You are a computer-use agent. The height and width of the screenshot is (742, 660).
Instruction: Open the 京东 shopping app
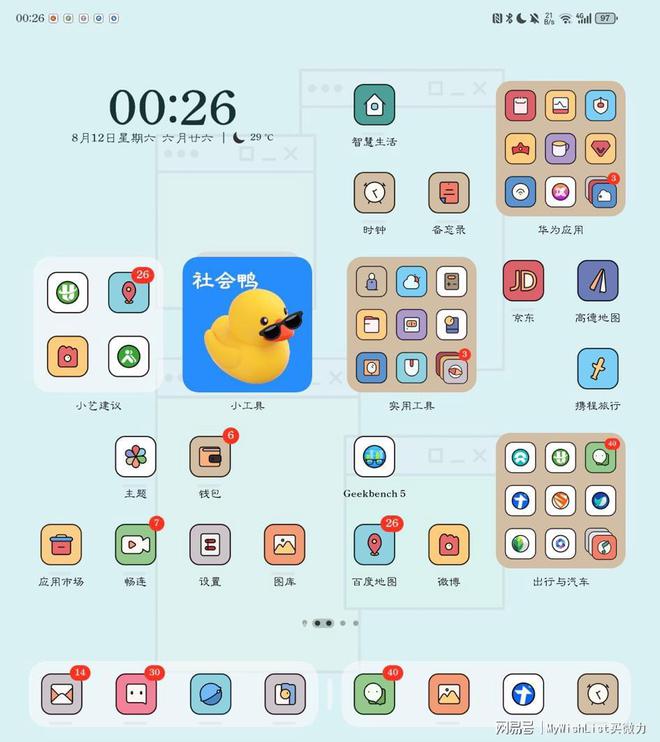523,281
